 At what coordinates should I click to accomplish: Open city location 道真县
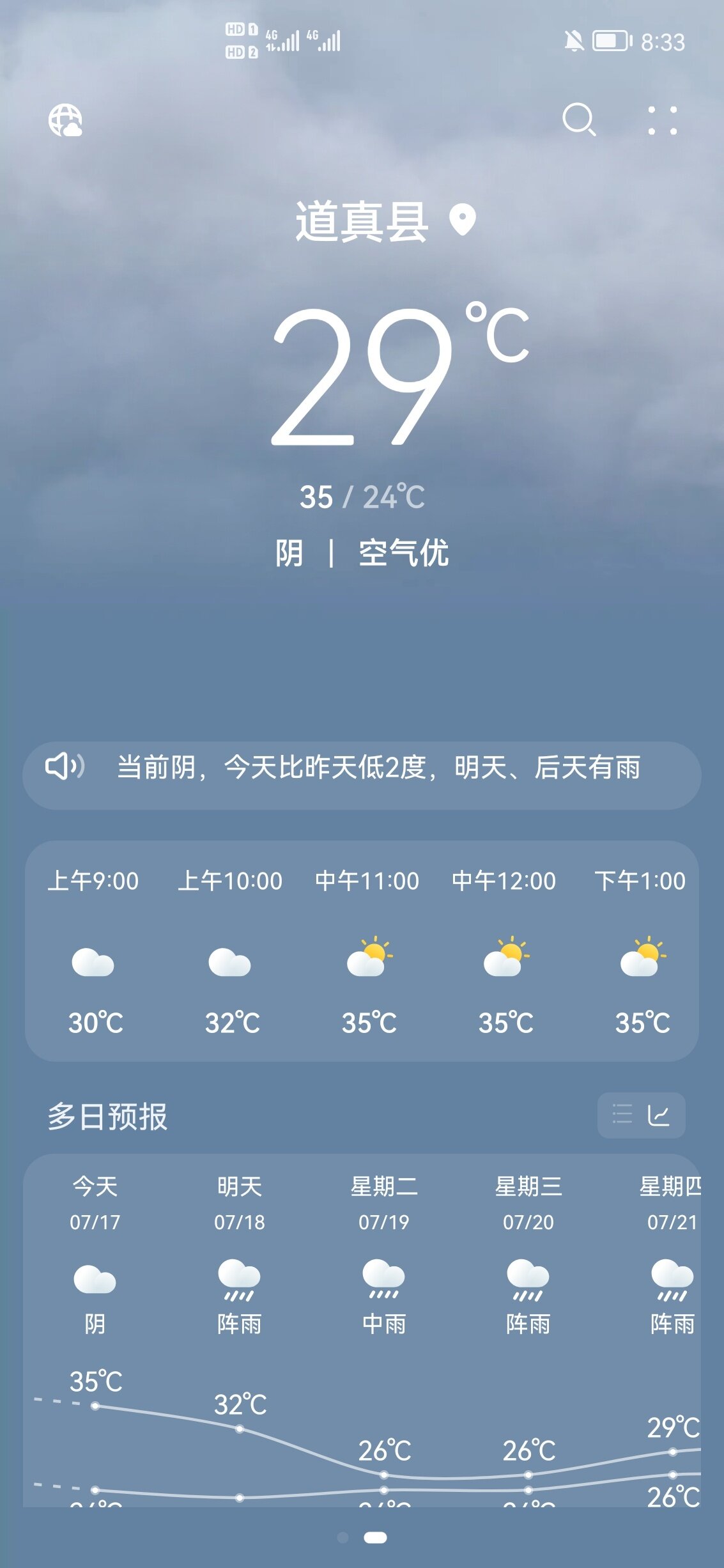pyautogui.click(x=383, y=221)
